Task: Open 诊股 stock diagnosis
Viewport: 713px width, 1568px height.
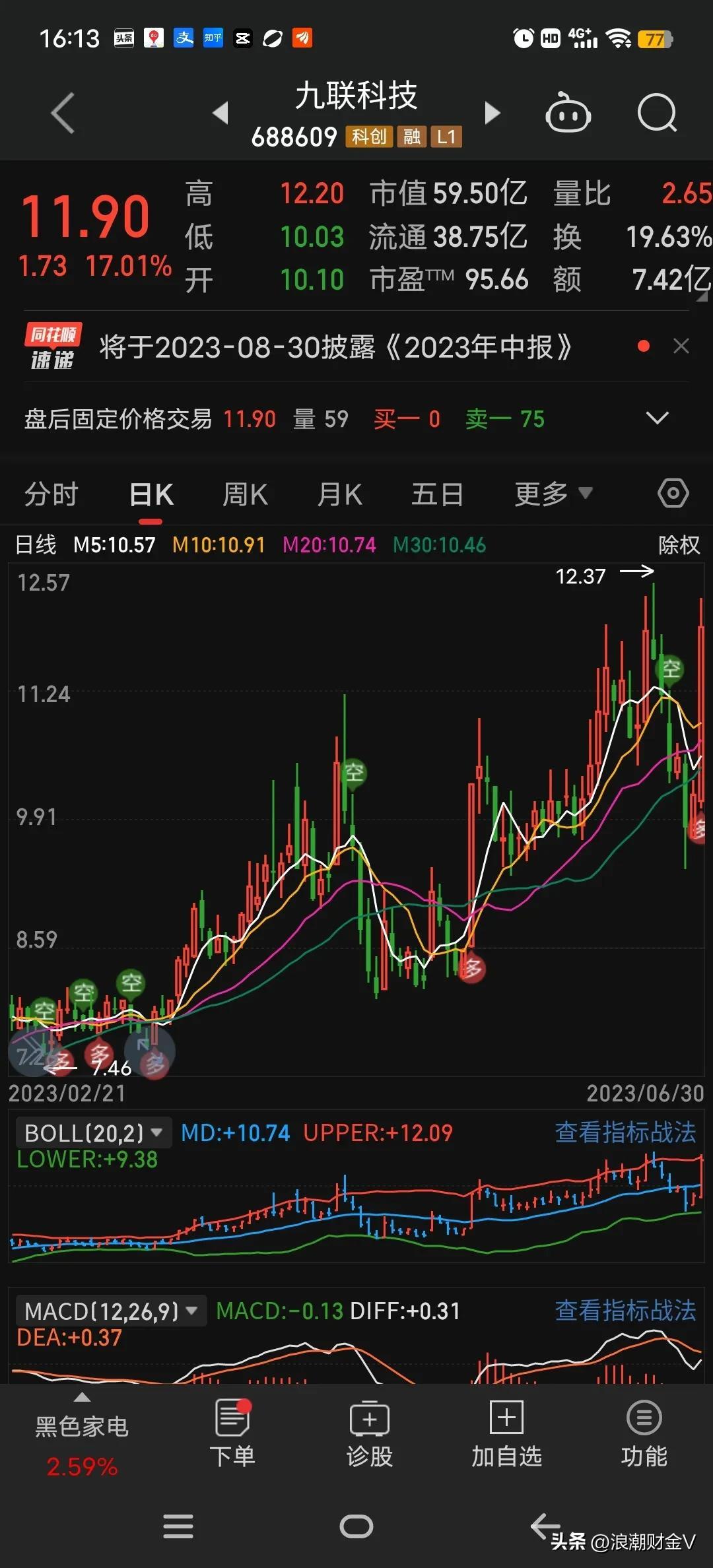Action: click(370, 1432)
